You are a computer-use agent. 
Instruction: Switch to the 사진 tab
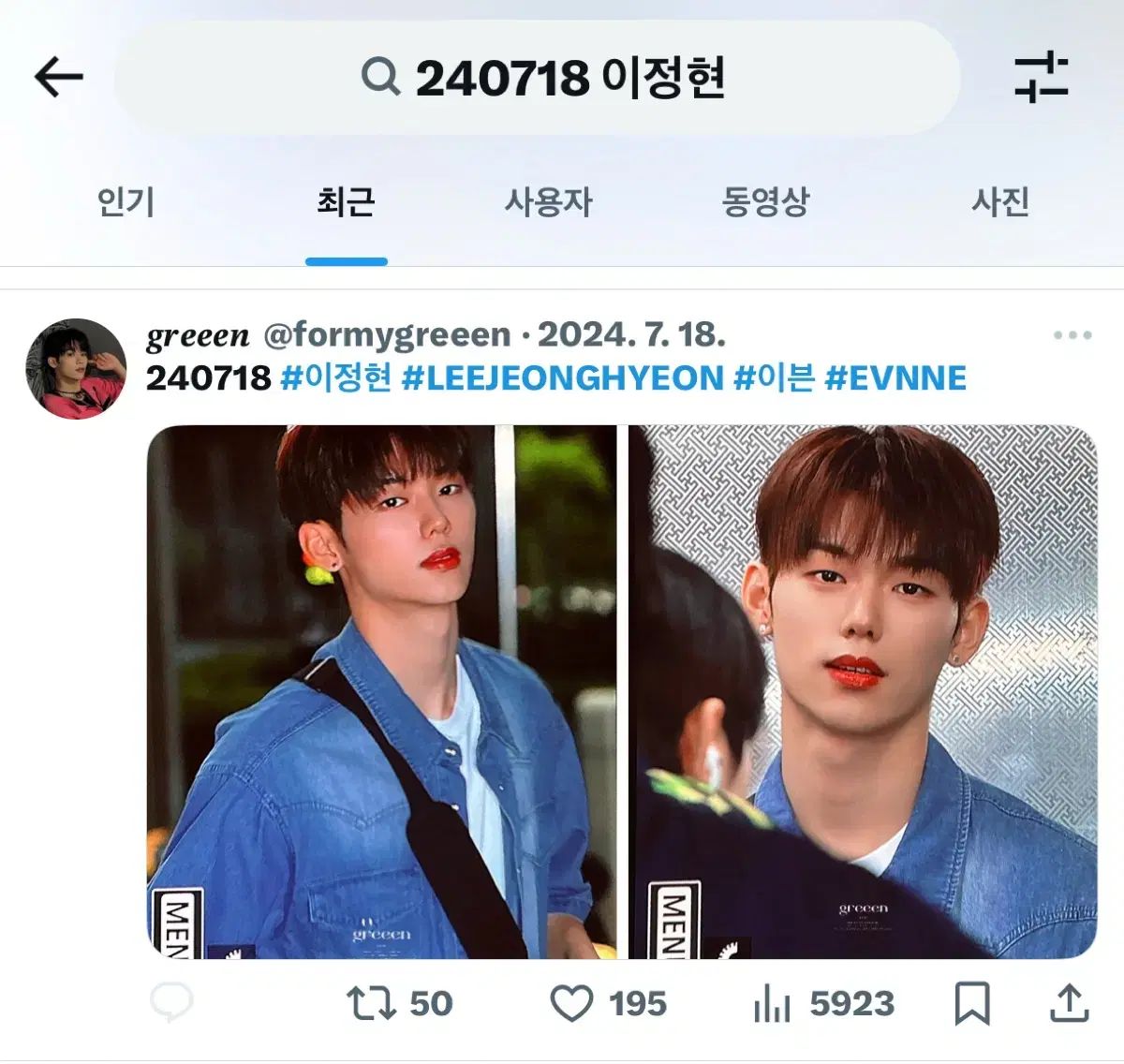(x=999, y=201)
